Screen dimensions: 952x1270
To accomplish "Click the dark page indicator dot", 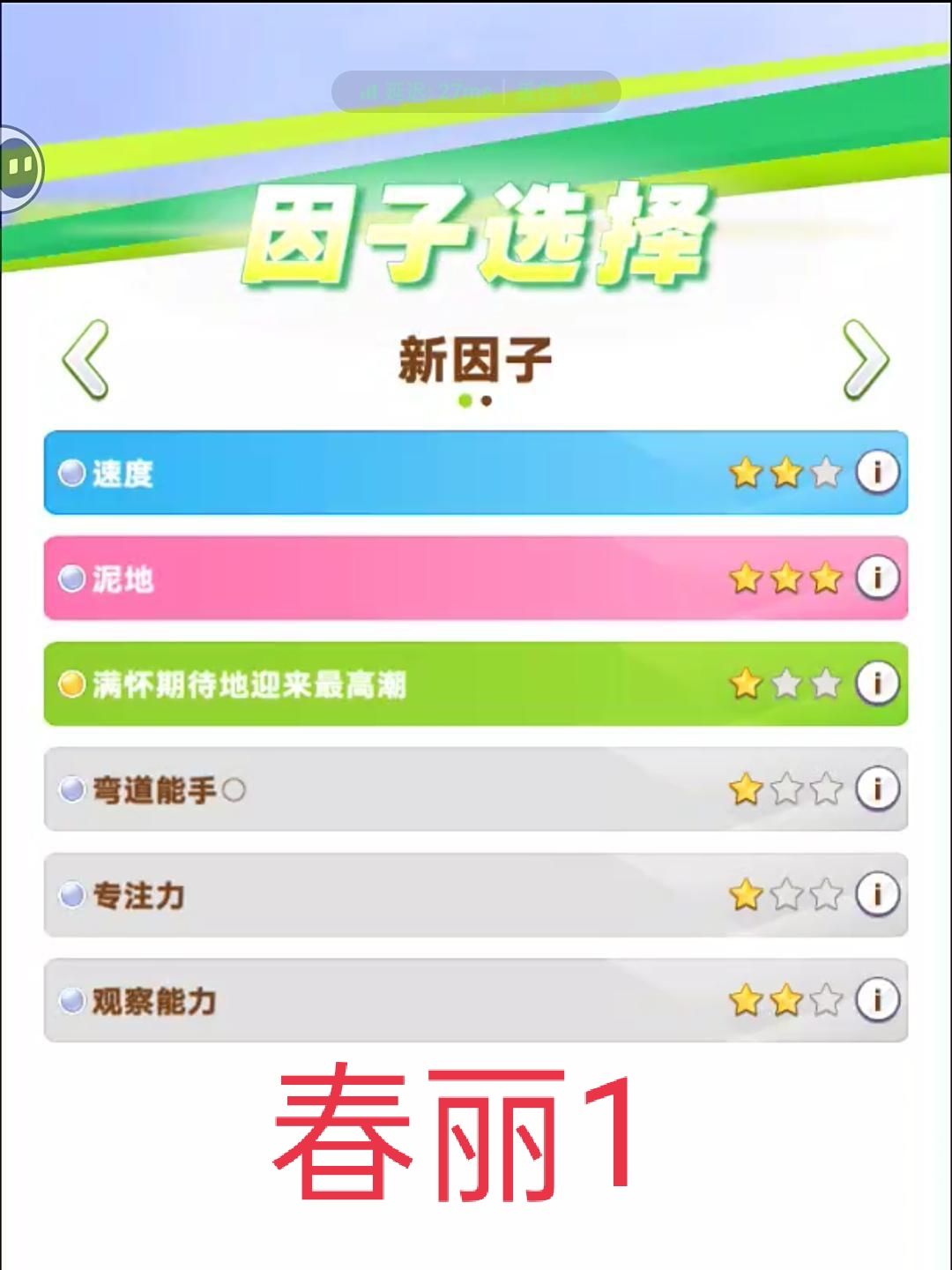I will (x=487, y=401).
